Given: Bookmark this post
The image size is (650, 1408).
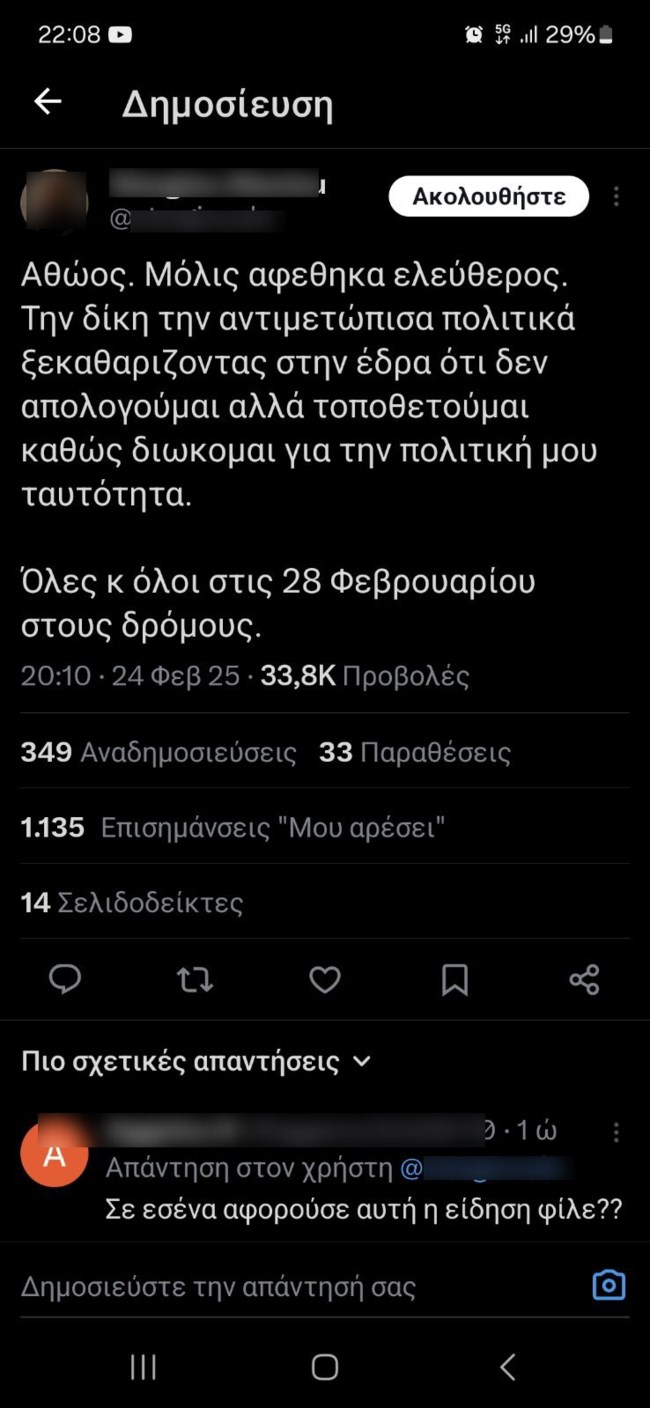Looking at the screenshot, I should click(454, 979).
